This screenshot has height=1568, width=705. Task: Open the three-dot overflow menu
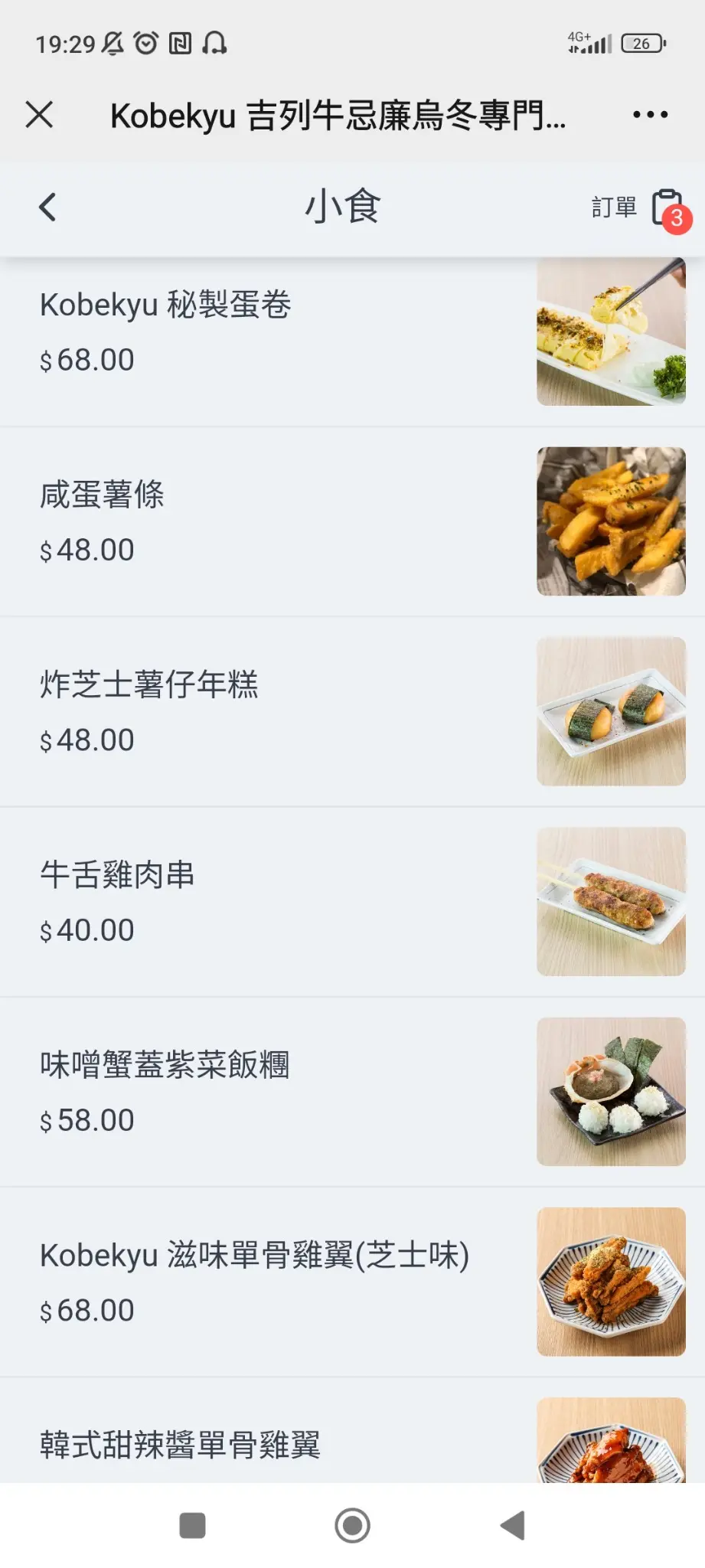pos(650,115)
